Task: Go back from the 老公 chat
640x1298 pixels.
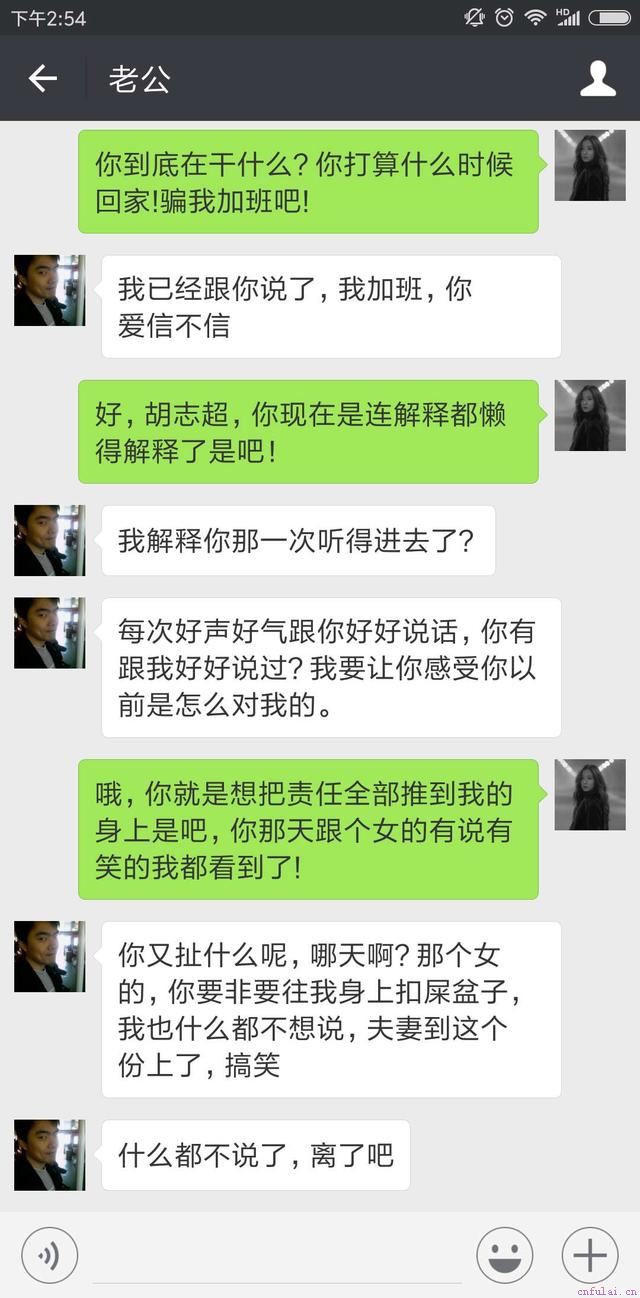Action: coord(42,78)
